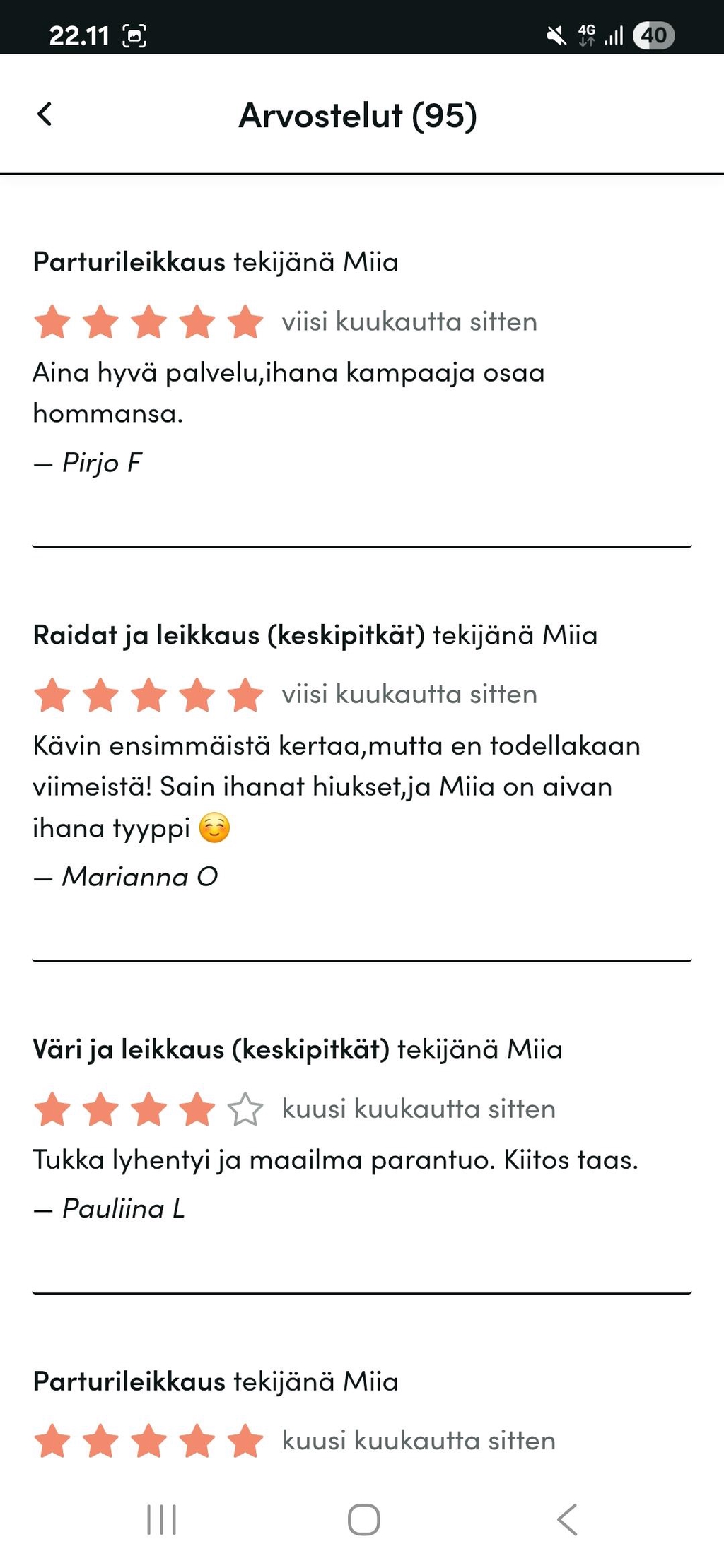Go to the home screen
724x1568 pixels.
pyautogui.click(x=363, y=1519)
